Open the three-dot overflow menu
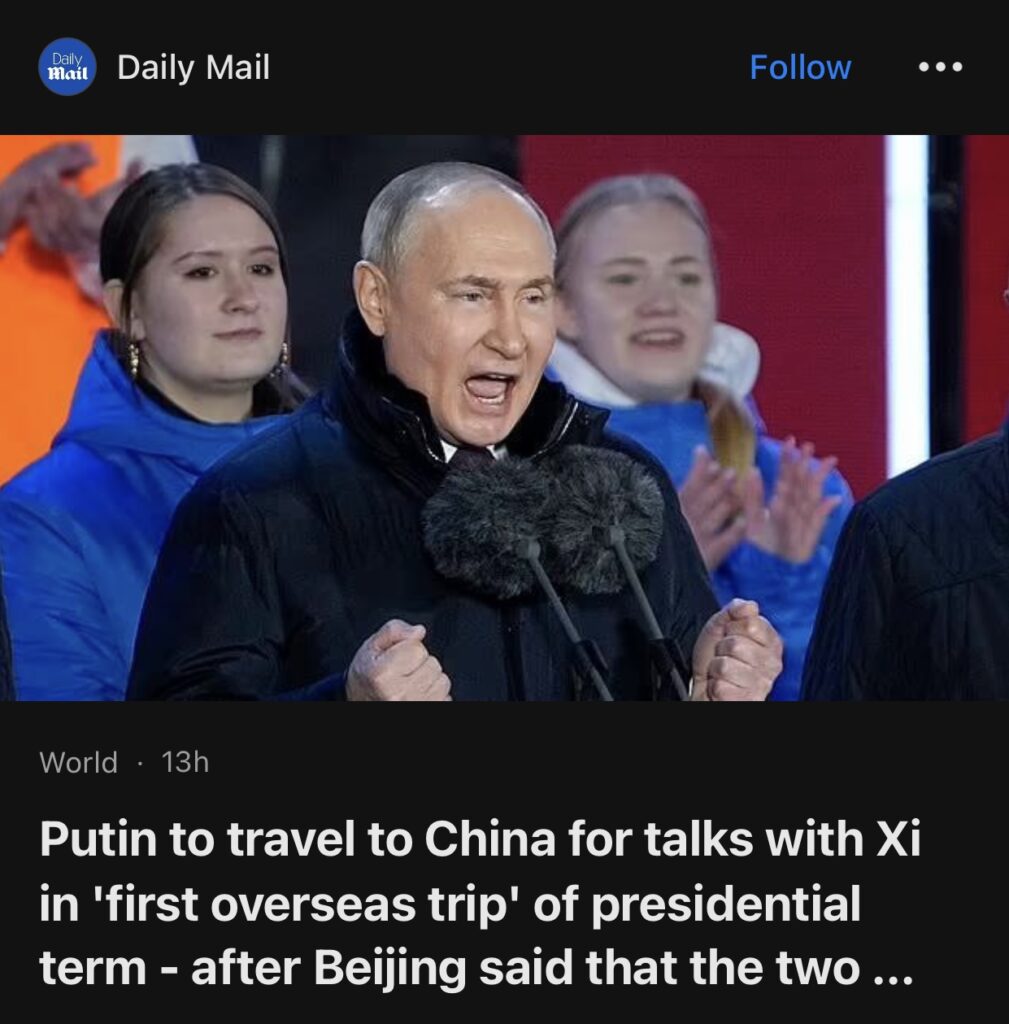This screenshot has width=1009, height=1024. pos(940,67)
